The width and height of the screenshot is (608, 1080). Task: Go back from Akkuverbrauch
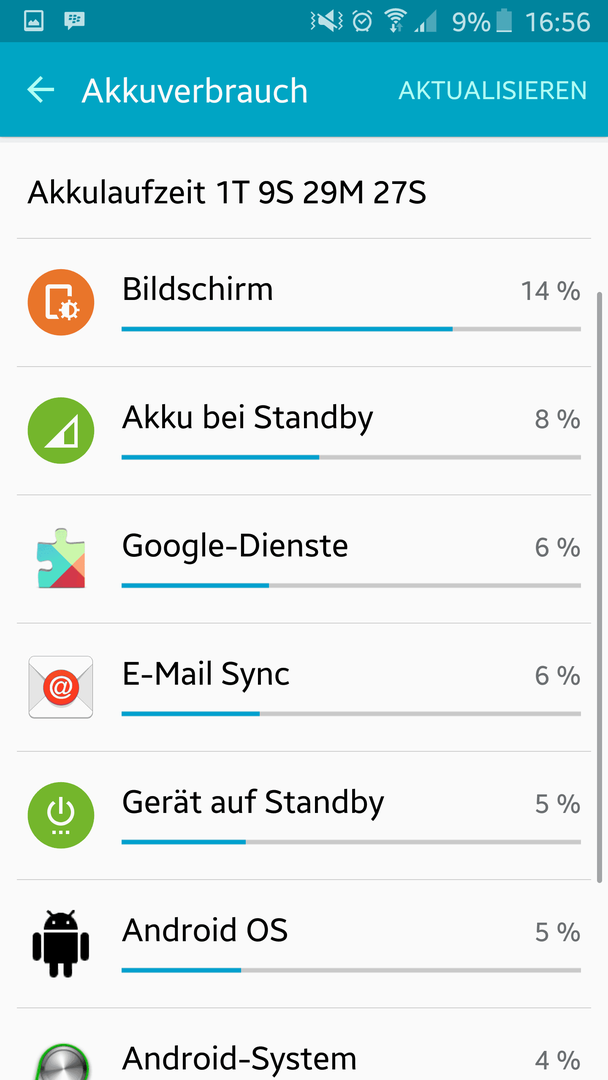[x=41, y=90]
